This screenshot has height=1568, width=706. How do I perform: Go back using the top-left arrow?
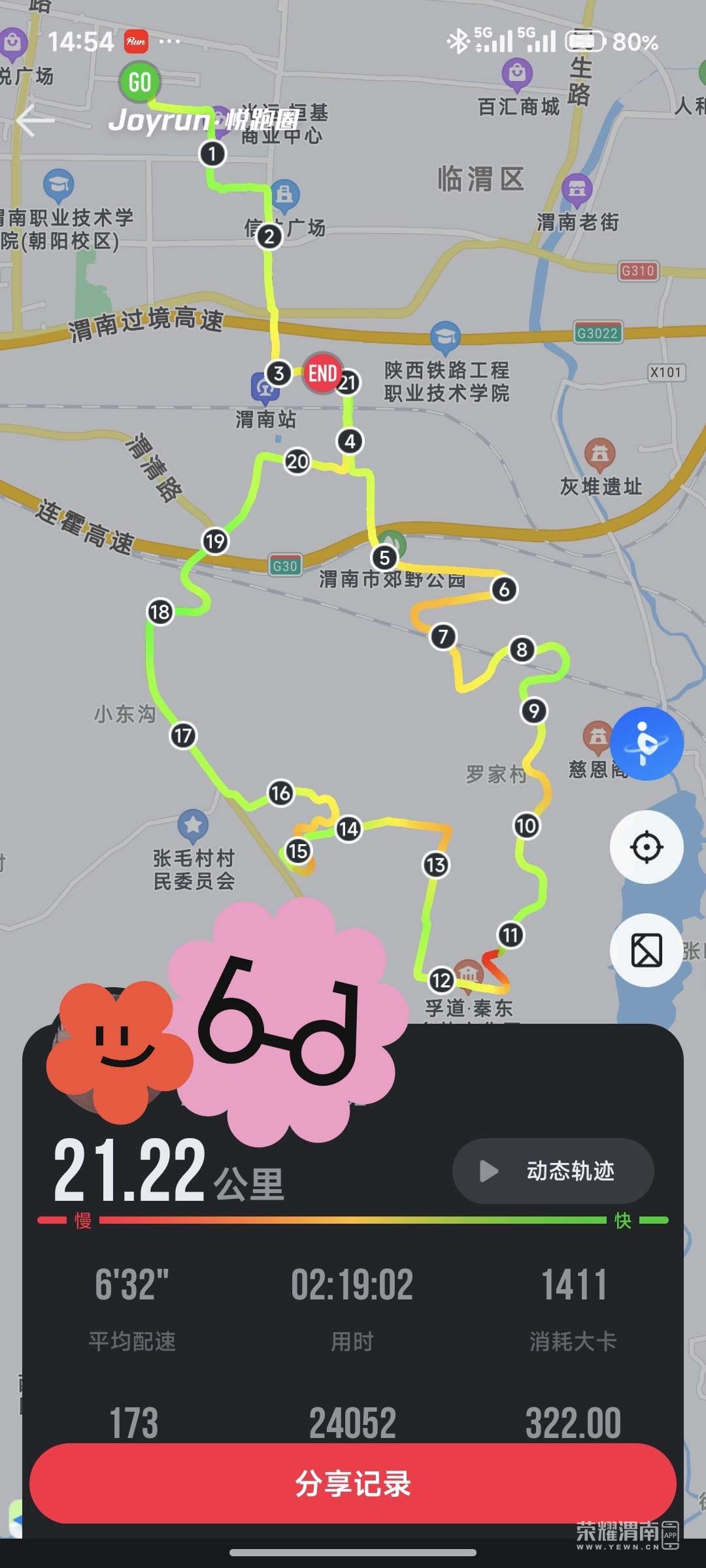point(35,122)
